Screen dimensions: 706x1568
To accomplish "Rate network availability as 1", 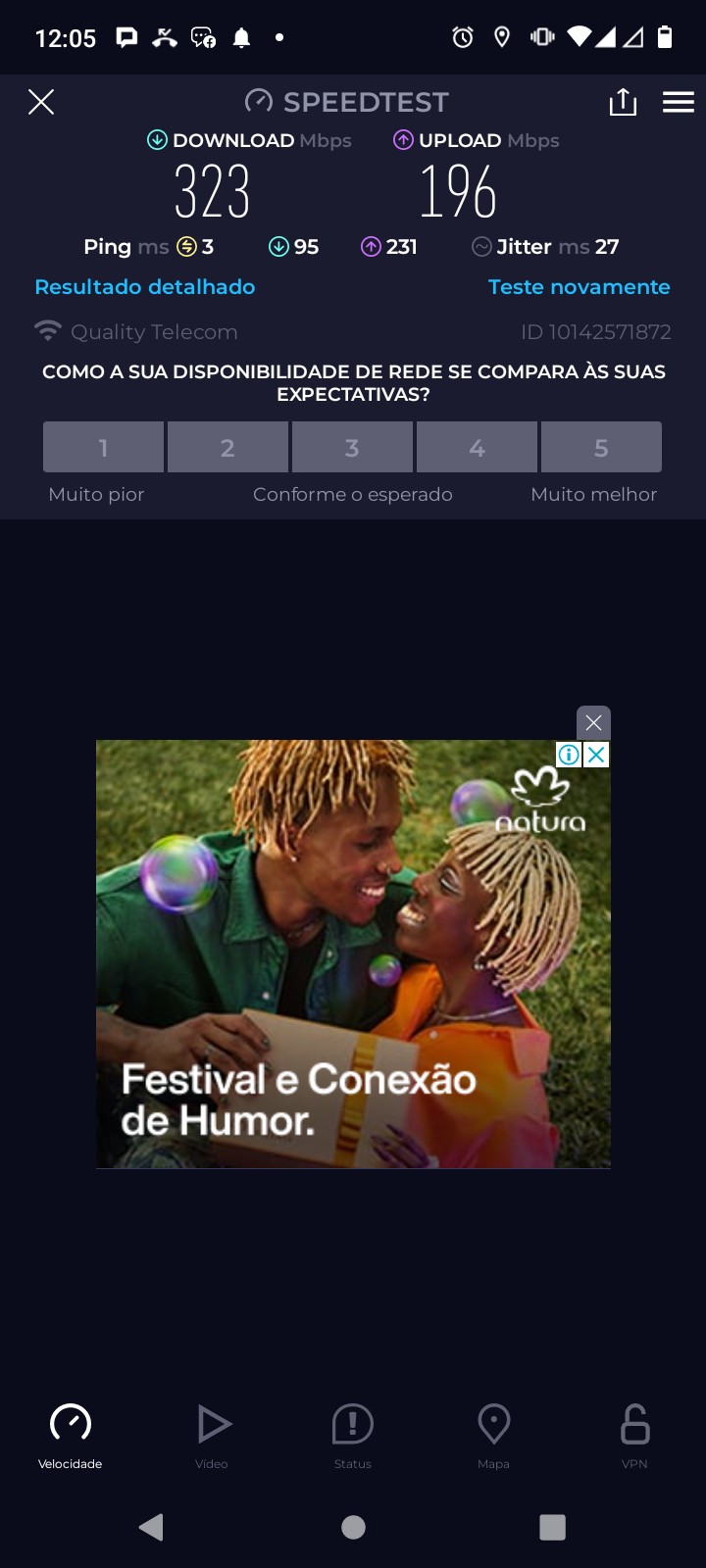I will tap(103, 448).
